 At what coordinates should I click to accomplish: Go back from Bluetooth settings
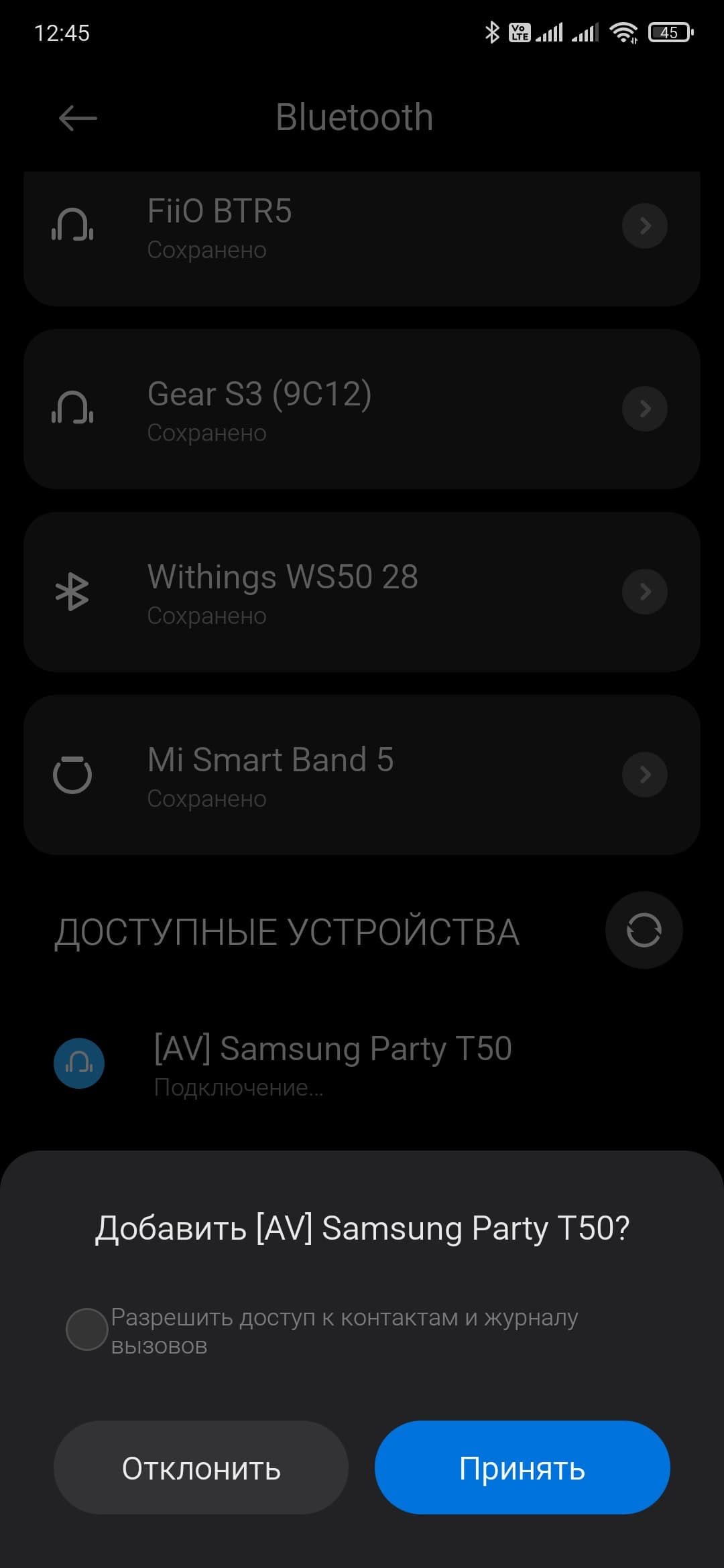tap(78, 119)
